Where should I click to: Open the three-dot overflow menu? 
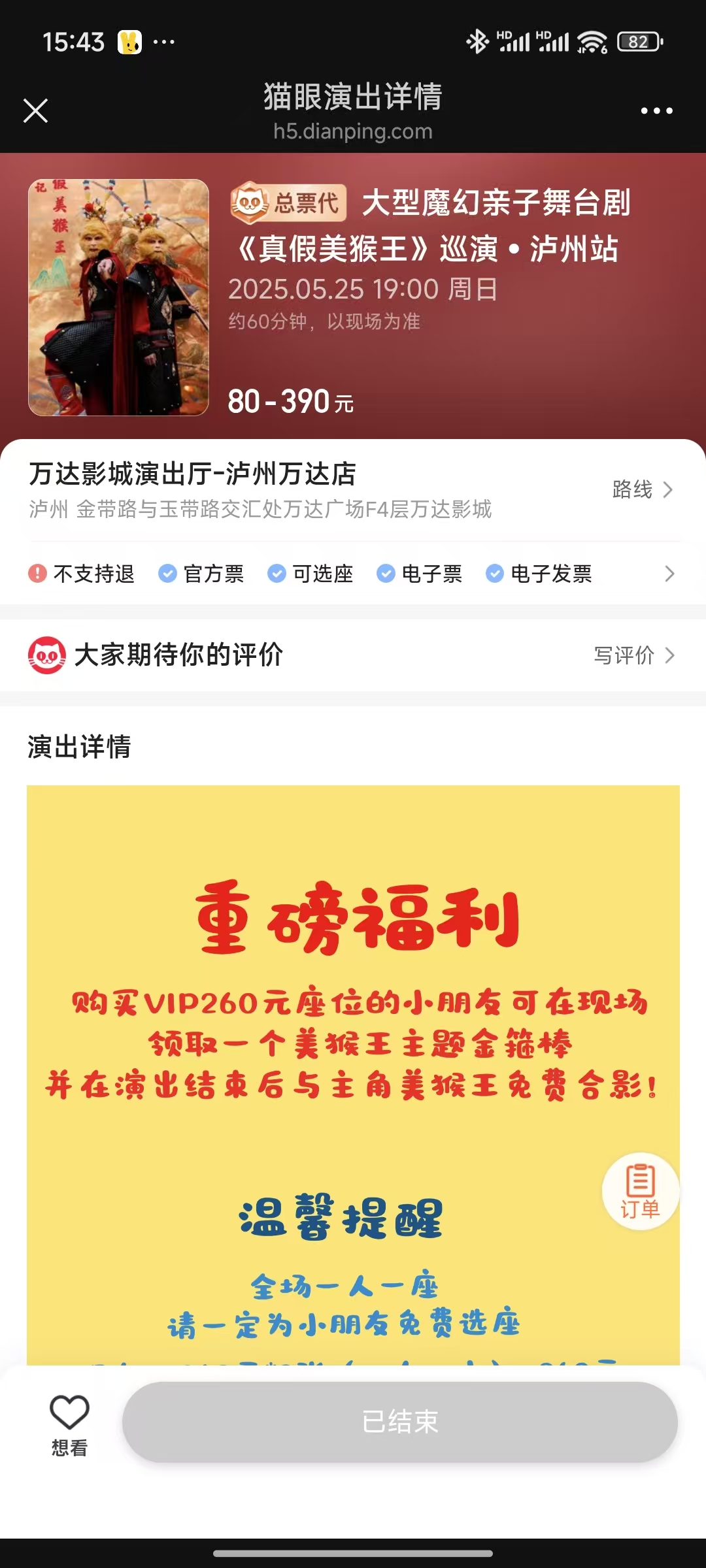click(656, 110)
